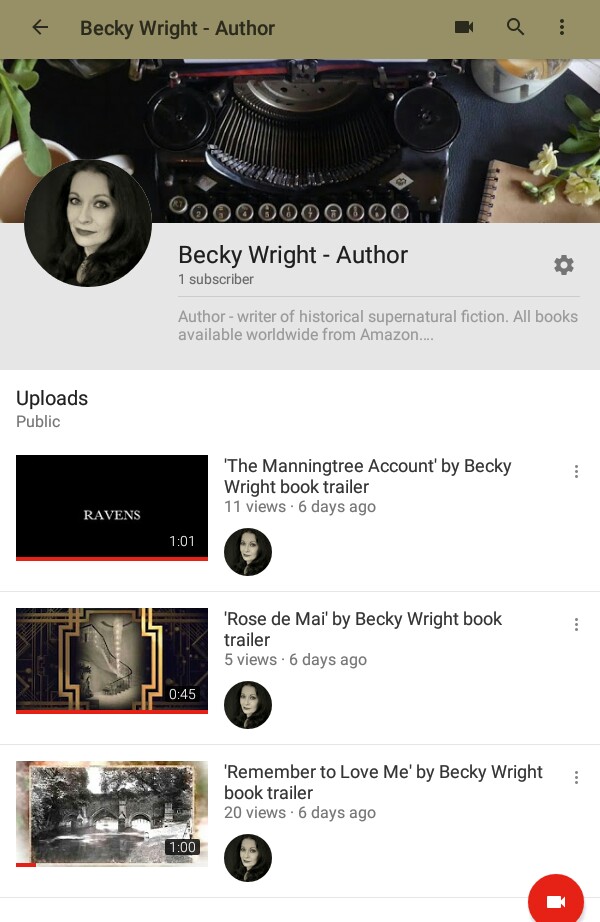Open the top-right overflow menu

(562, 28)
